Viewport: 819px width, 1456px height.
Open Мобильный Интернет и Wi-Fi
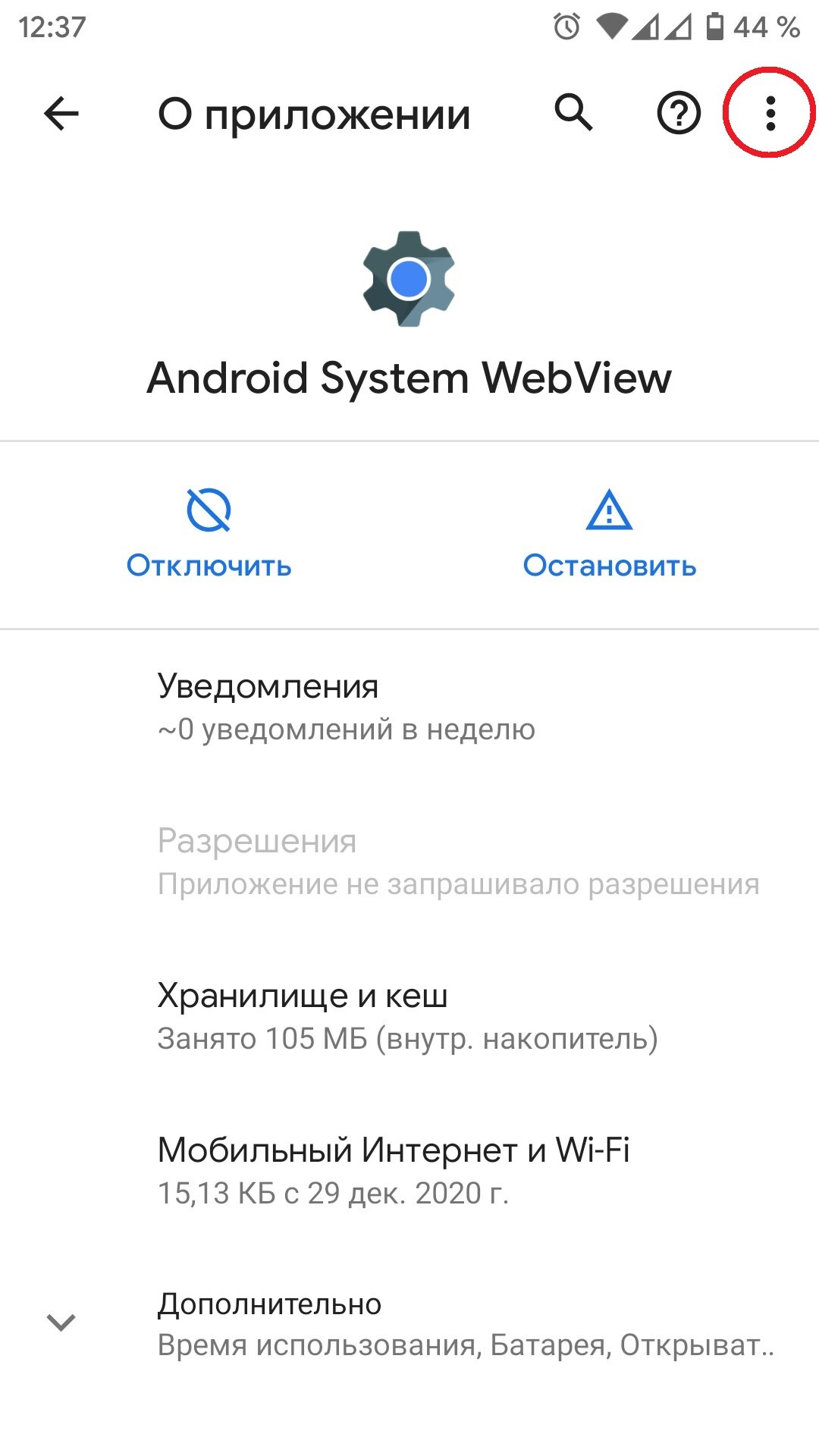409,1171
